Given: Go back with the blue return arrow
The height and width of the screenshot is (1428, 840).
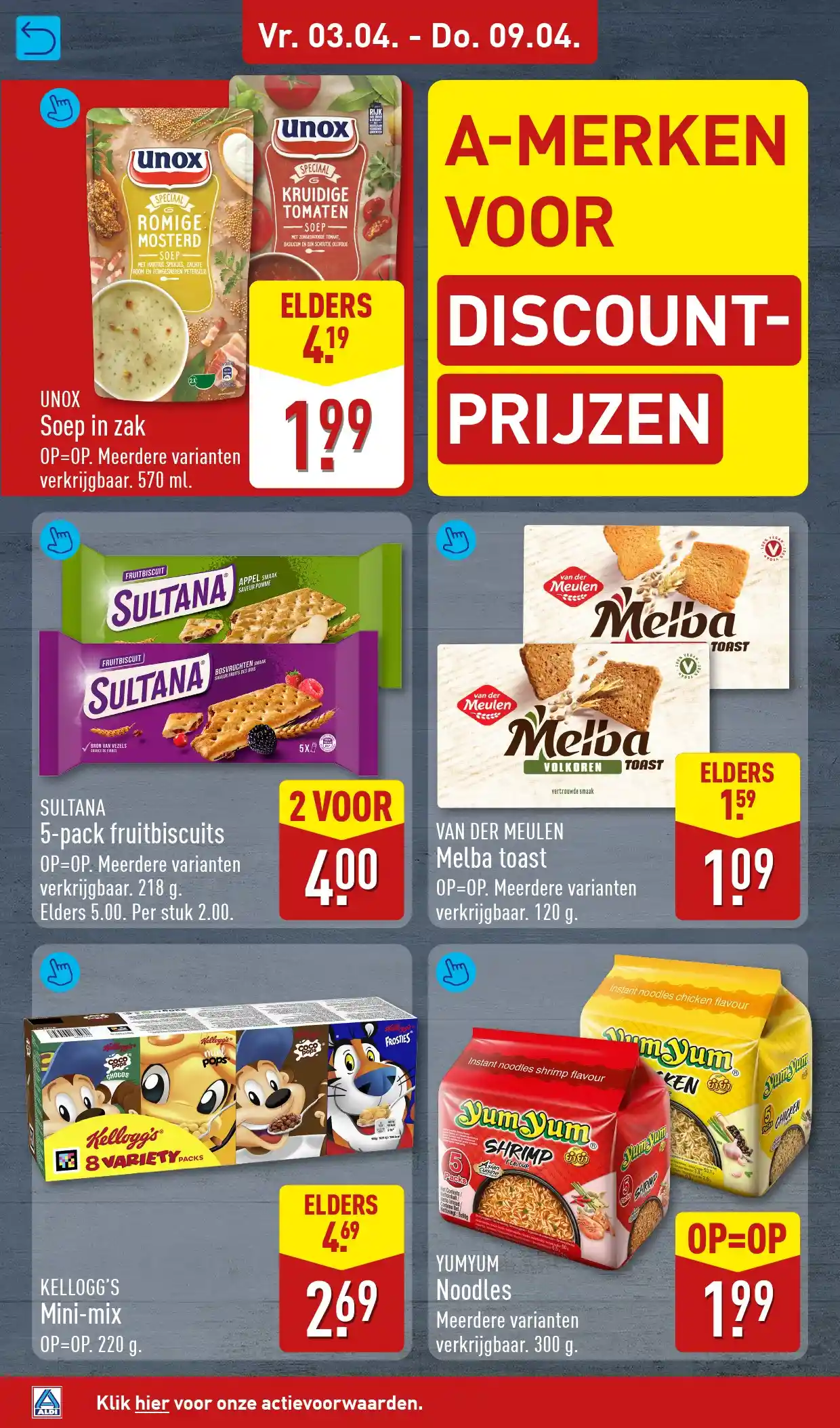Looking at the screenshot, I should (x=38, y=39).
